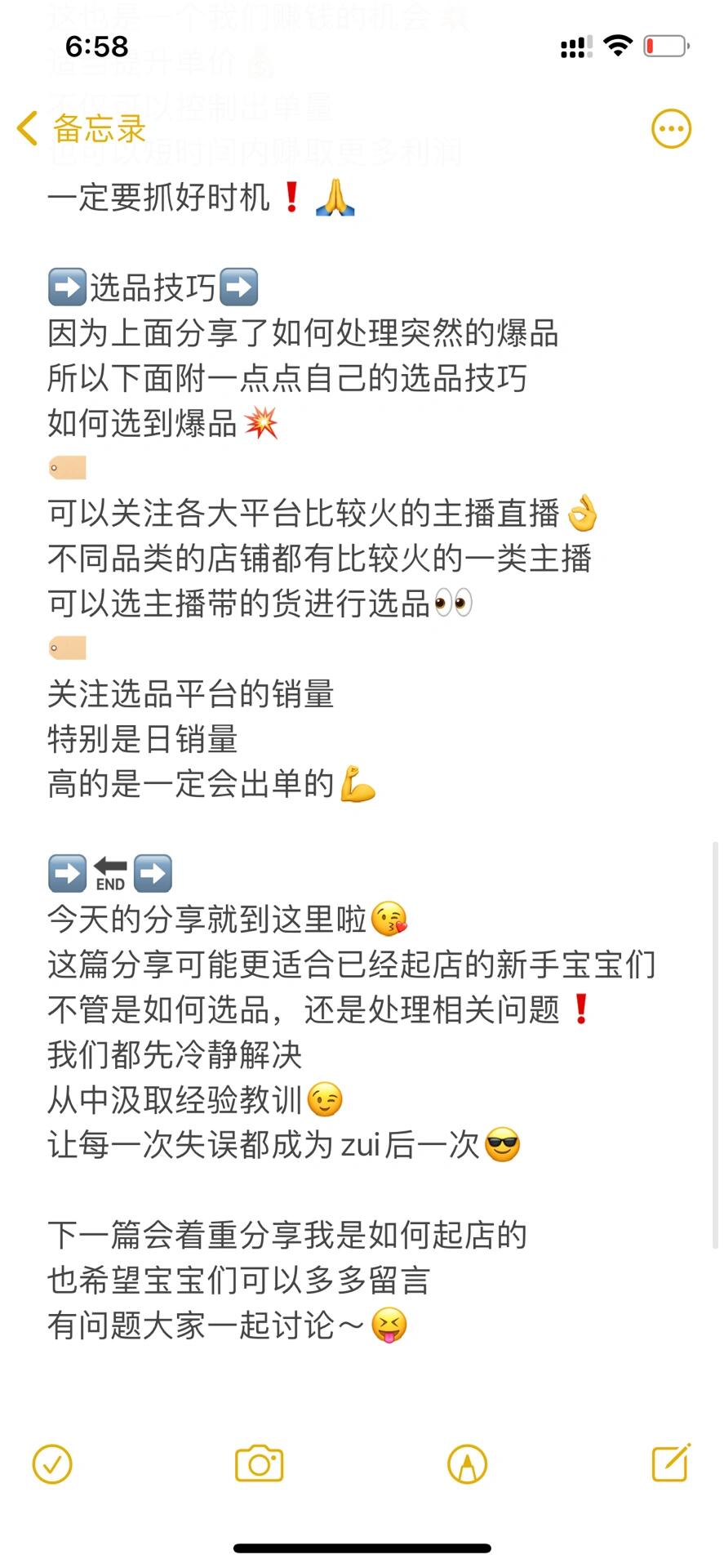Open the more options menu
Viewport: 724px width, 1568px height.
pyautogui.click(x=671, y=129)
